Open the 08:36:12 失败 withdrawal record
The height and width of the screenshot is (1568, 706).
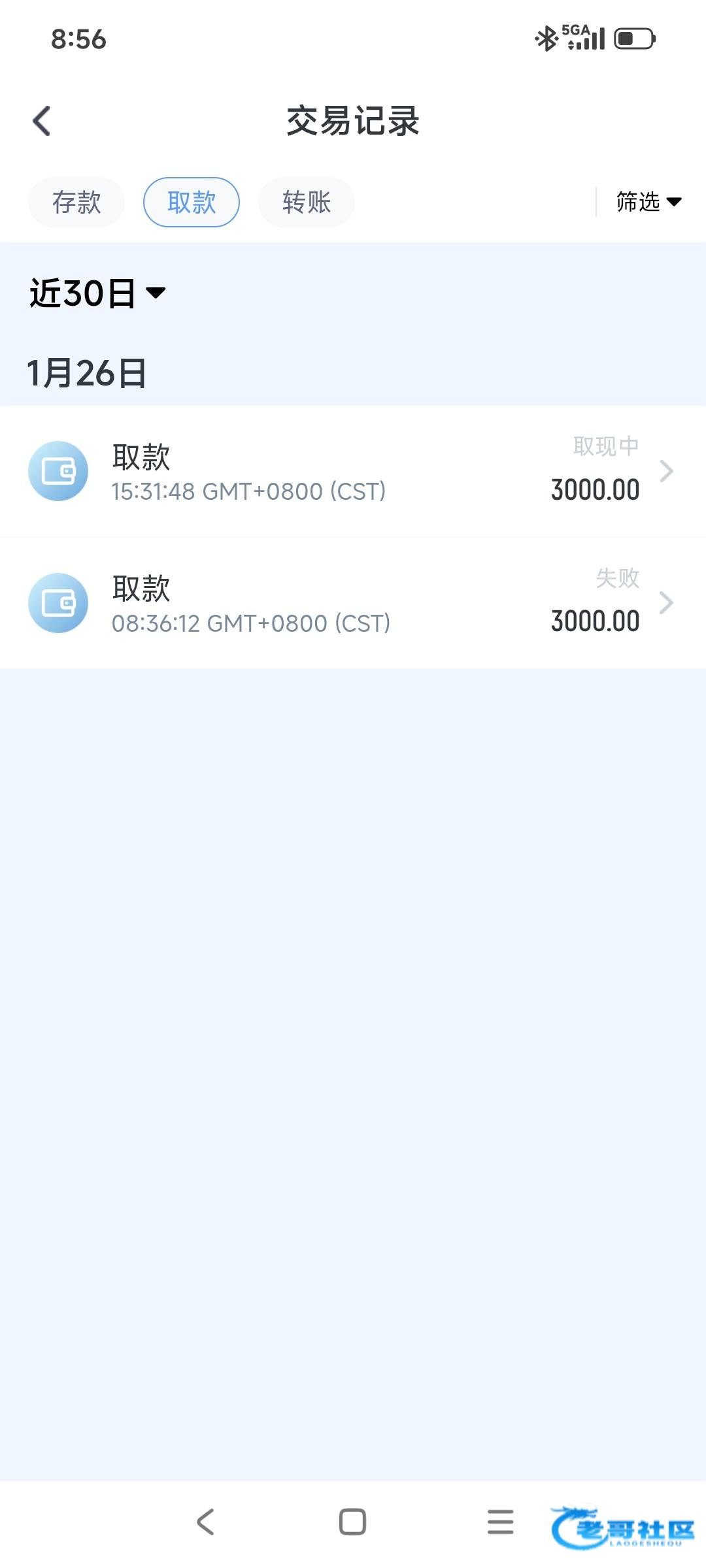[353, 603]
